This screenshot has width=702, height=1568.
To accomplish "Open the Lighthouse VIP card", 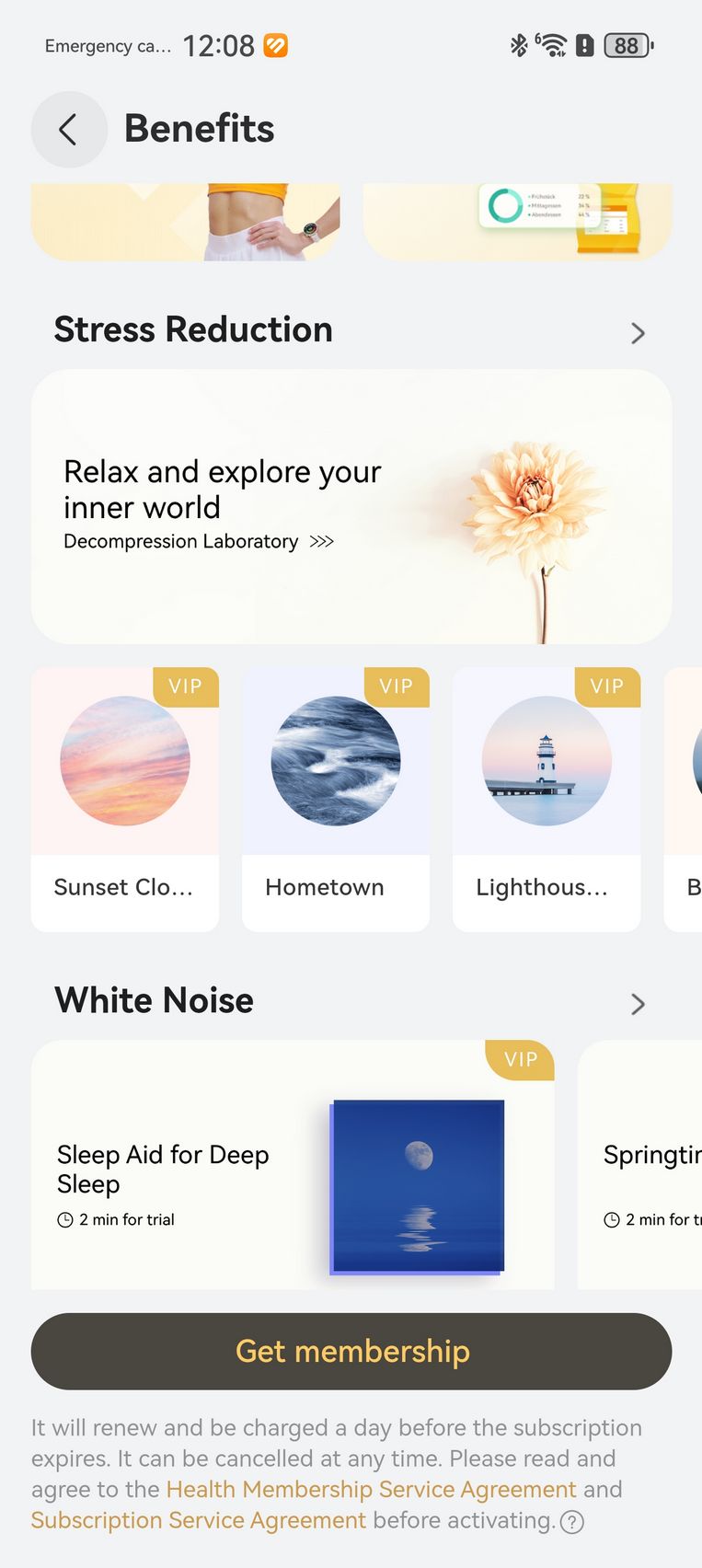I will pyautogui.click(x=547, y=800).
